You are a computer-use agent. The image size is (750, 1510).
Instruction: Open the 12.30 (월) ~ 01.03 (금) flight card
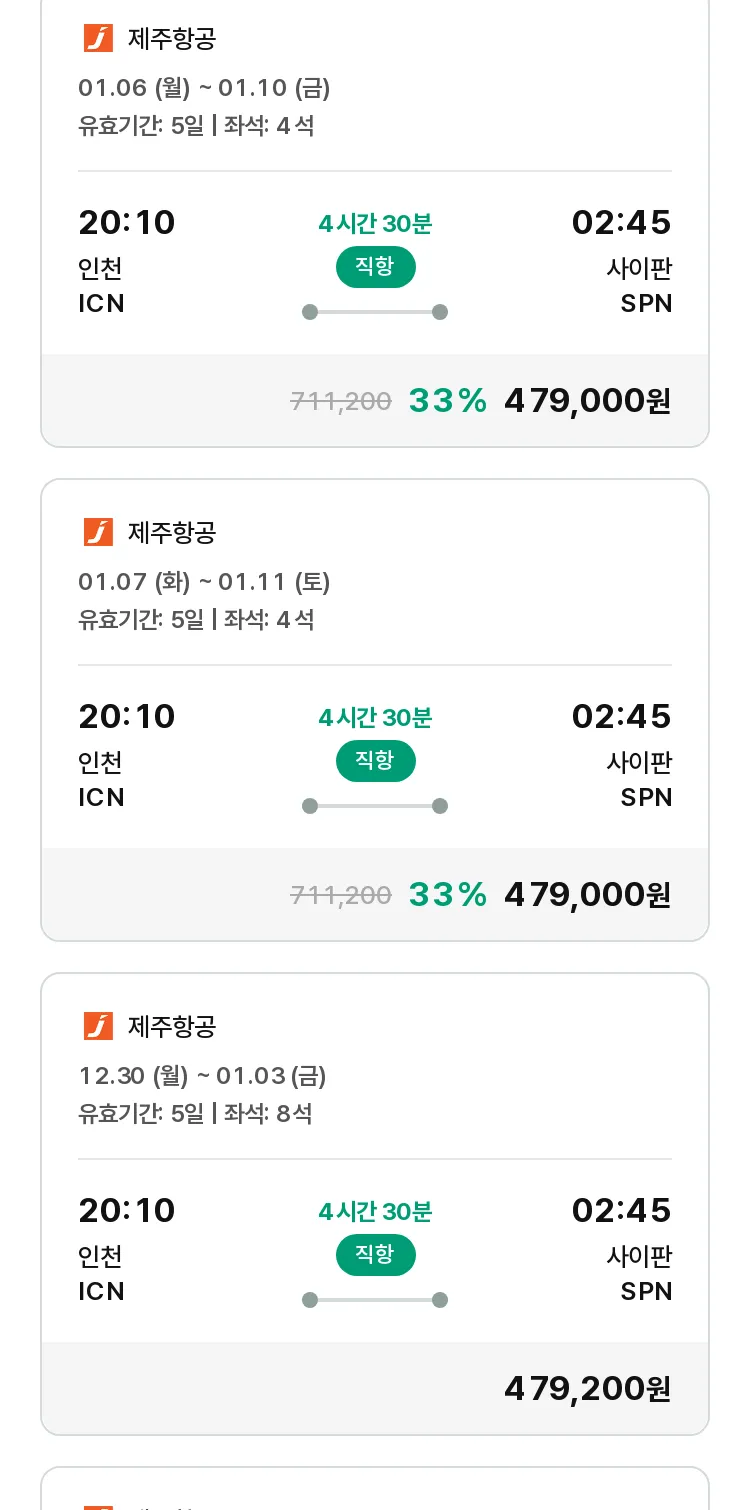(x=375, y=1204)
